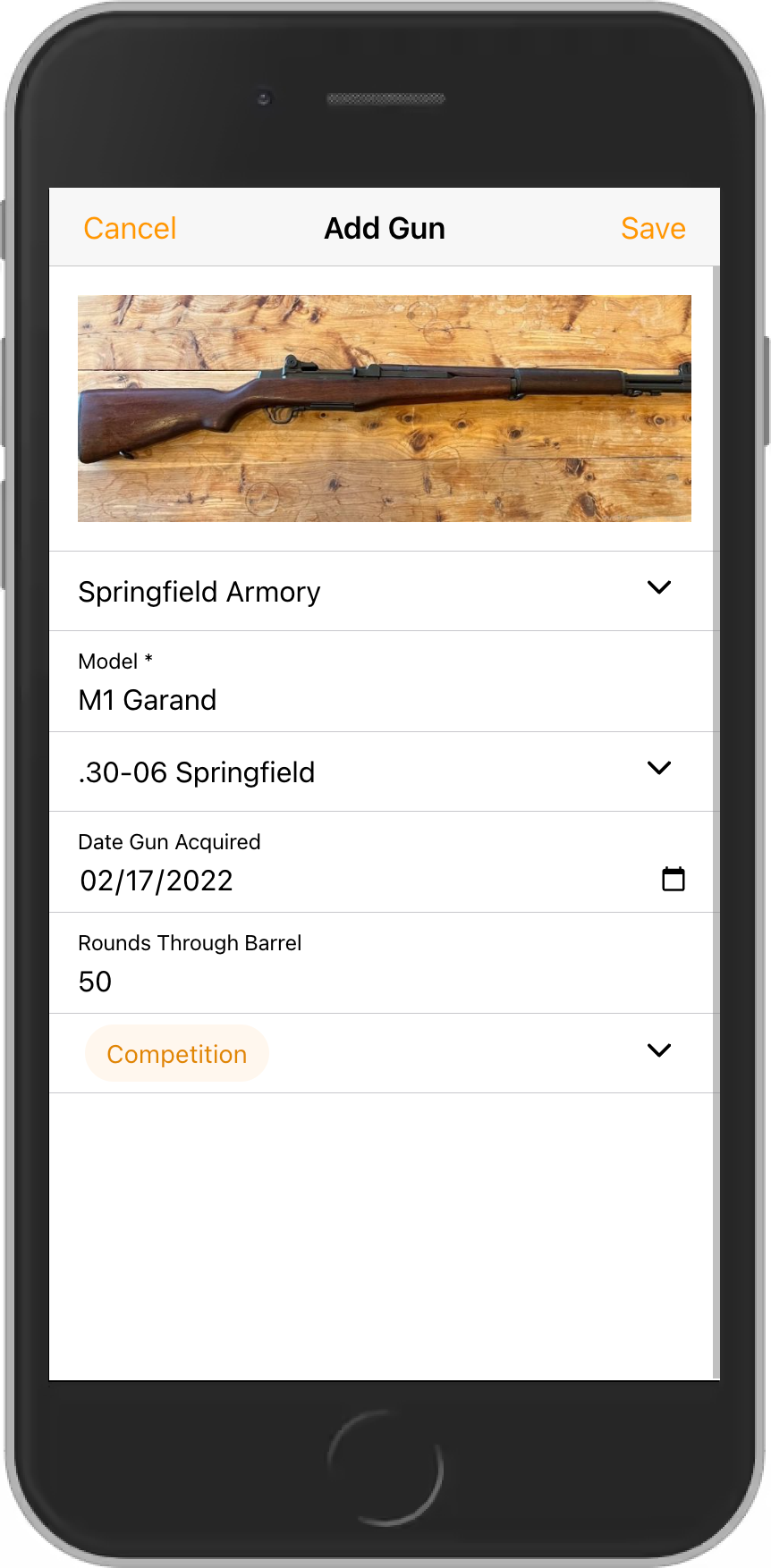The width and height of the screenshot is (771, 1568).
Task: Save the new gun entry
Action: 653,228
